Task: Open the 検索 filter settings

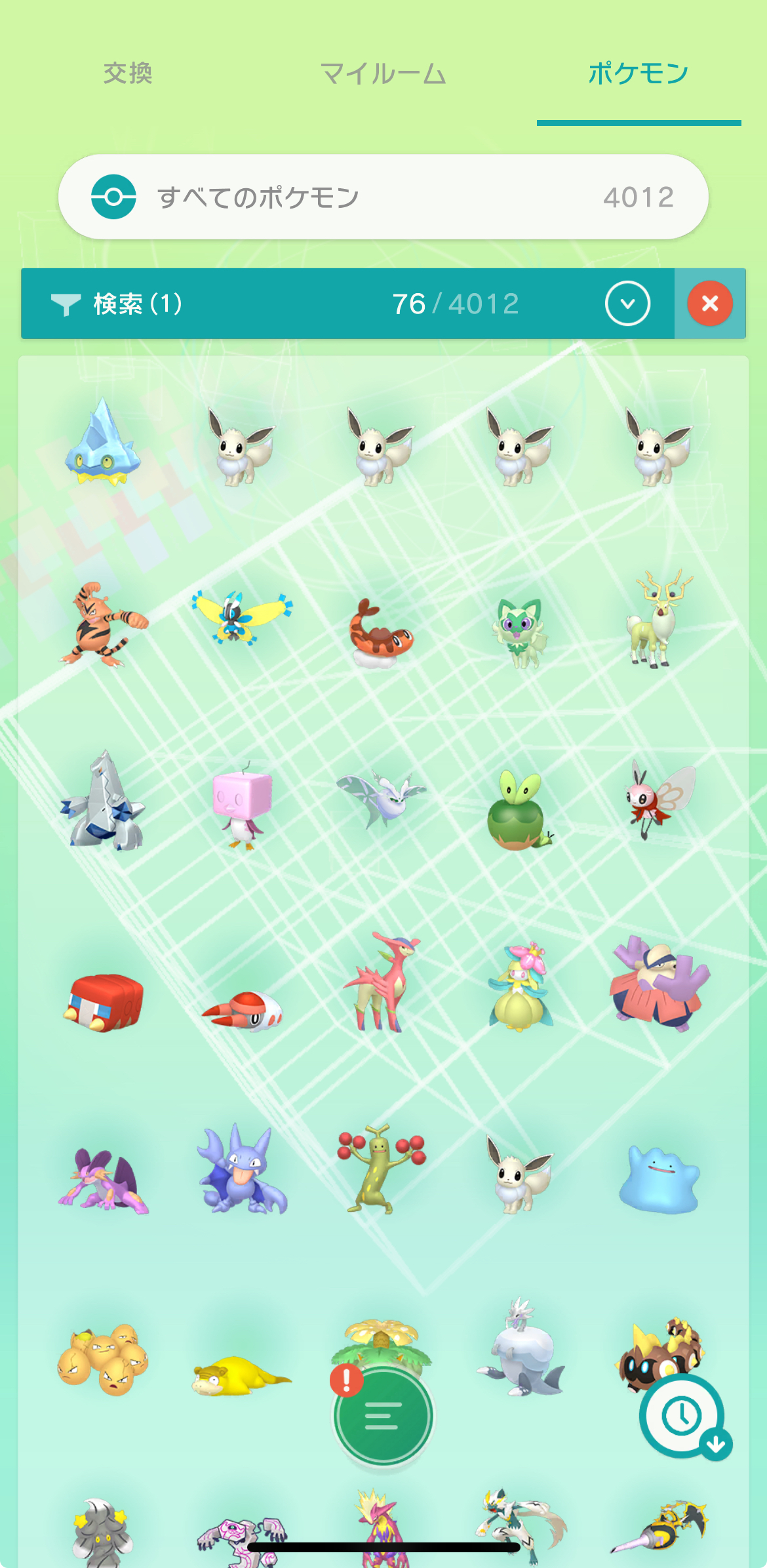Action: click(118, 304)
